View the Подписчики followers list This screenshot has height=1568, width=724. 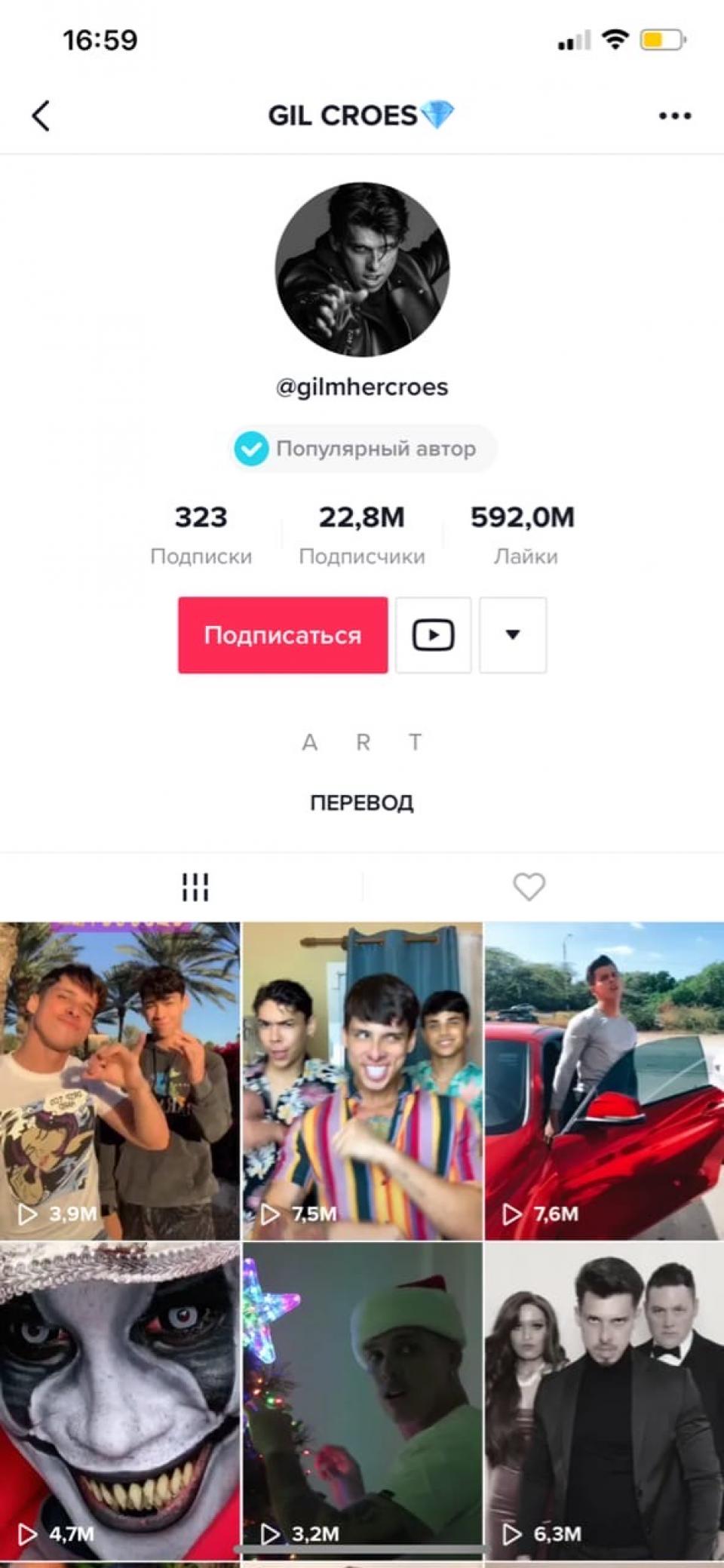pos(362,534)
